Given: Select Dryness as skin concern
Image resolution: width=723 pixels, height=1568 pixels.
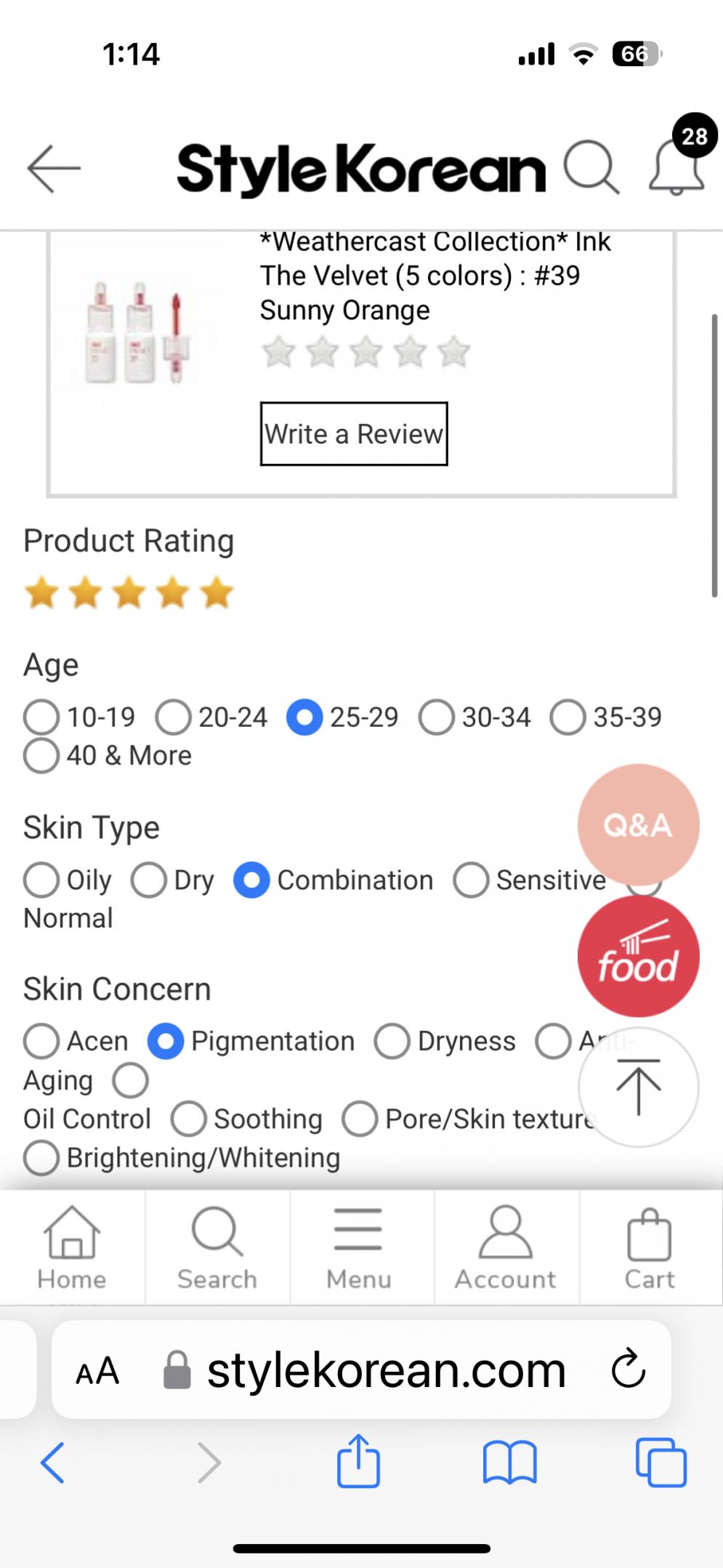Looking at the screenshot, I should (392, 1042).
